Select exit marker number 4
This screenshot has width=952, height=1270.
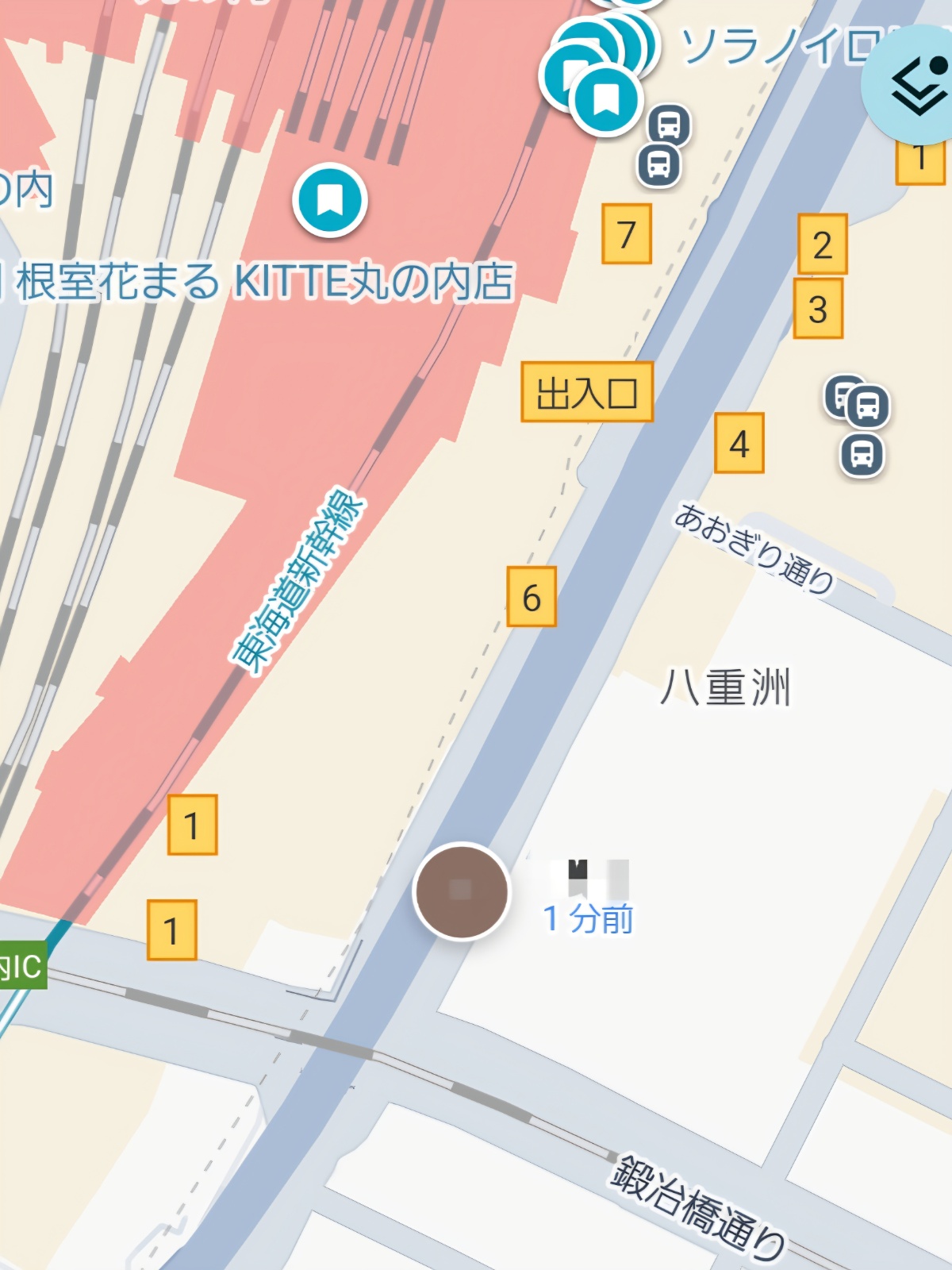point(739,443)
